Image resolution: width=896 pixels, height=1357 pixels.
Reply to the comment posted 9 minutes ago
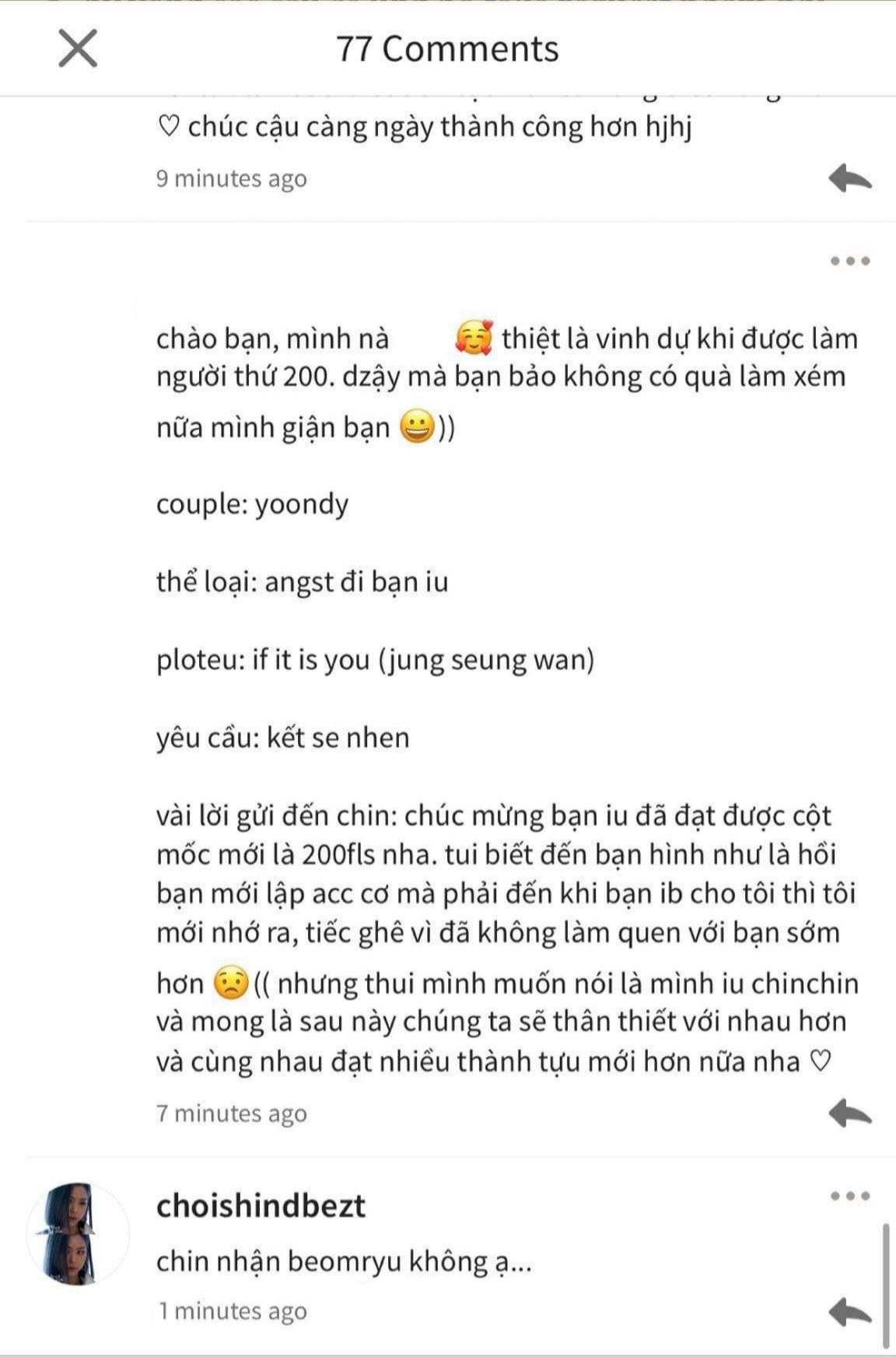click(x=849, y=178)
